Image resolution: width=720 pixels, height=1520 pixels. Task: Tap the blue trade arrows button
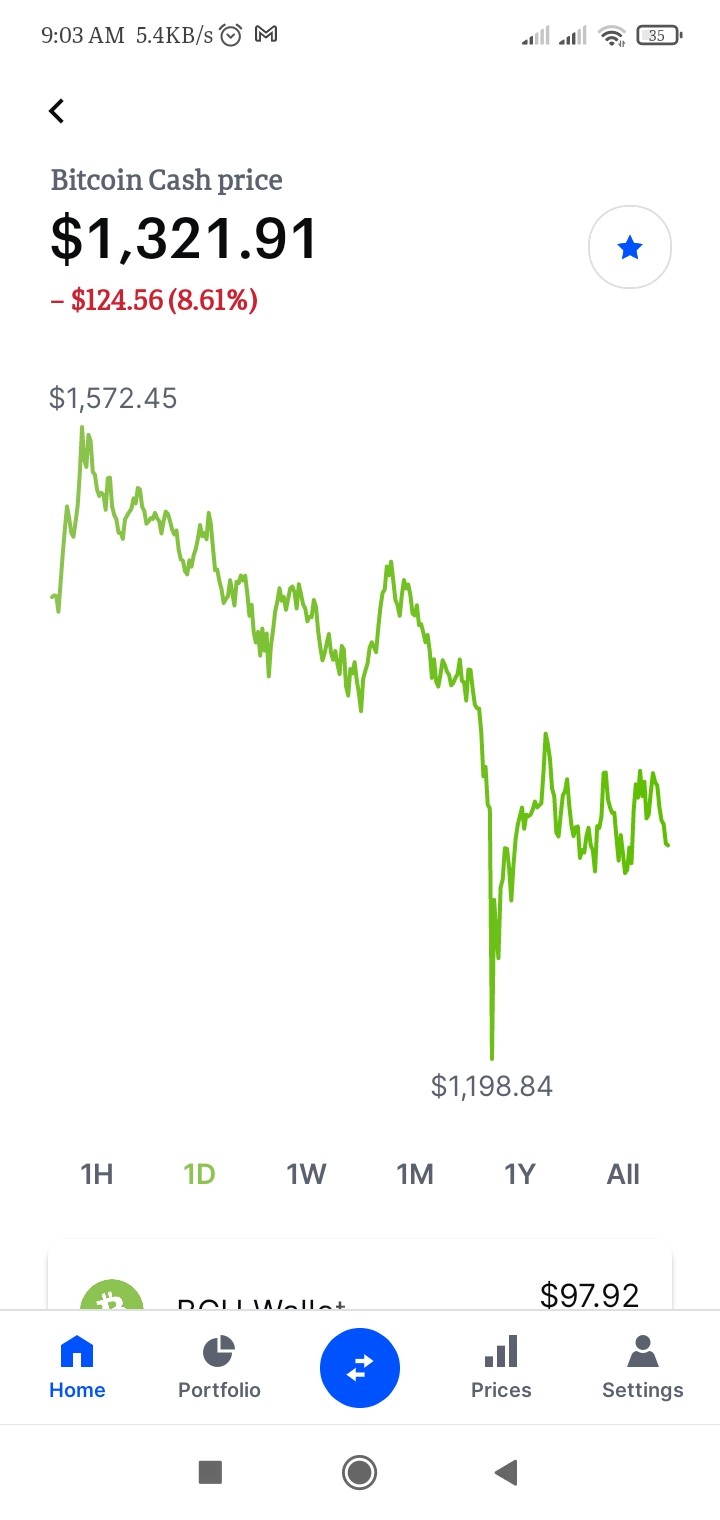tap(360, 1367)
